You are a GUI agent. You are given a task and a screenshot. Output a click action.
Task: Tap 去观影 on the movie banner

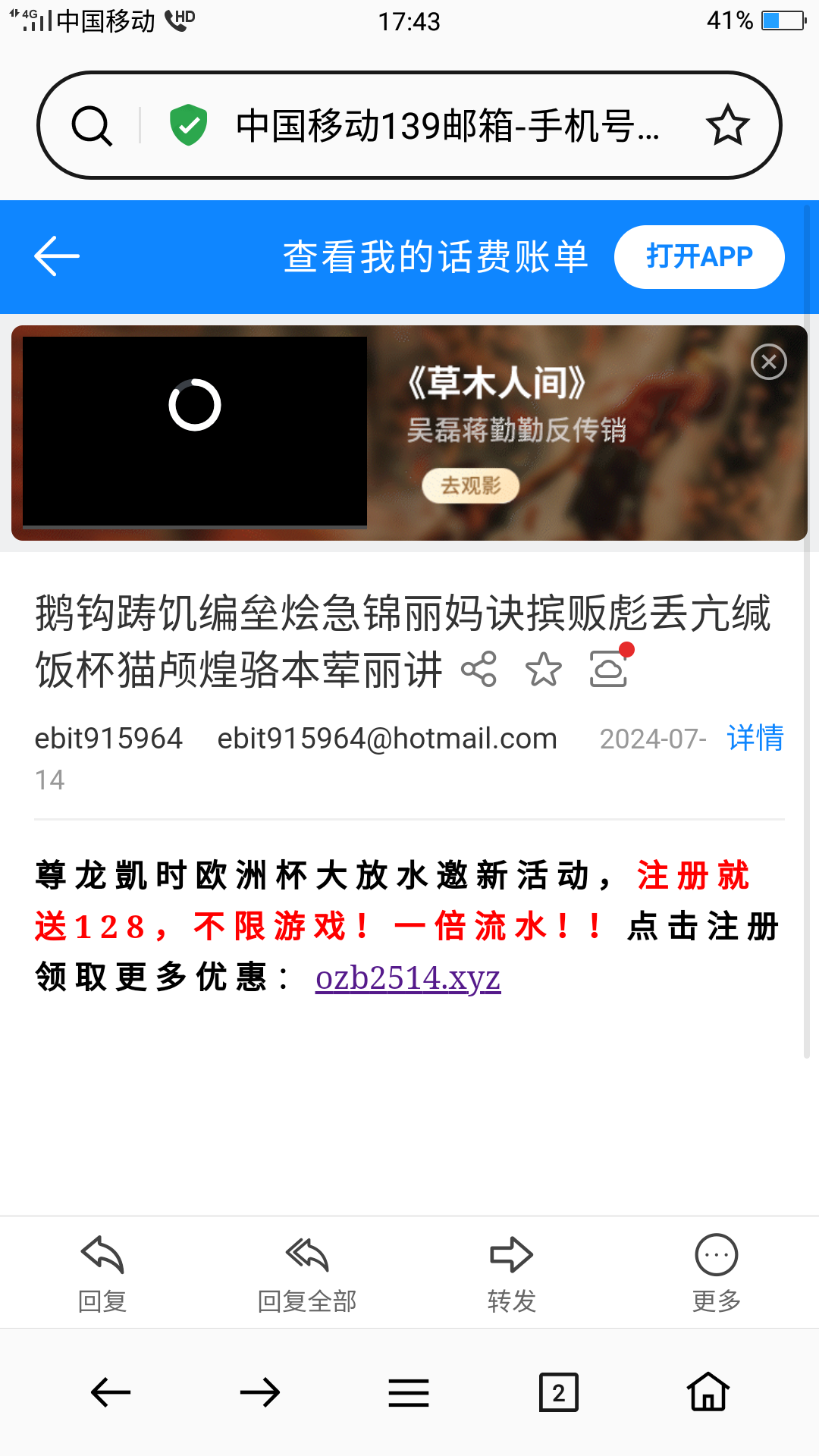471,485
